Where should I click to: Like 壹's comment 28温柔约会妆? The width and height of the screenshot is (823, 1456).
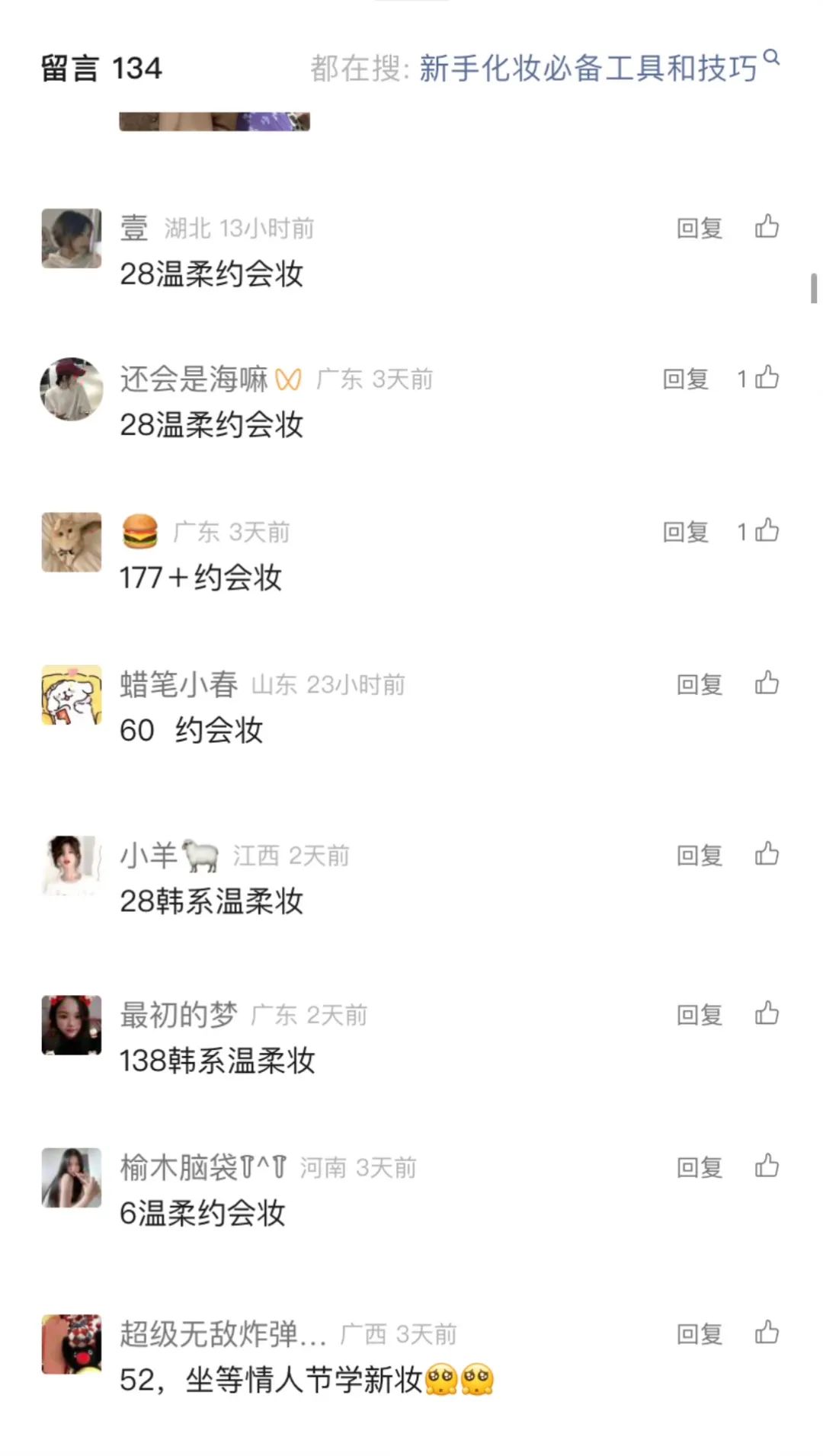(x=767, y=226)
